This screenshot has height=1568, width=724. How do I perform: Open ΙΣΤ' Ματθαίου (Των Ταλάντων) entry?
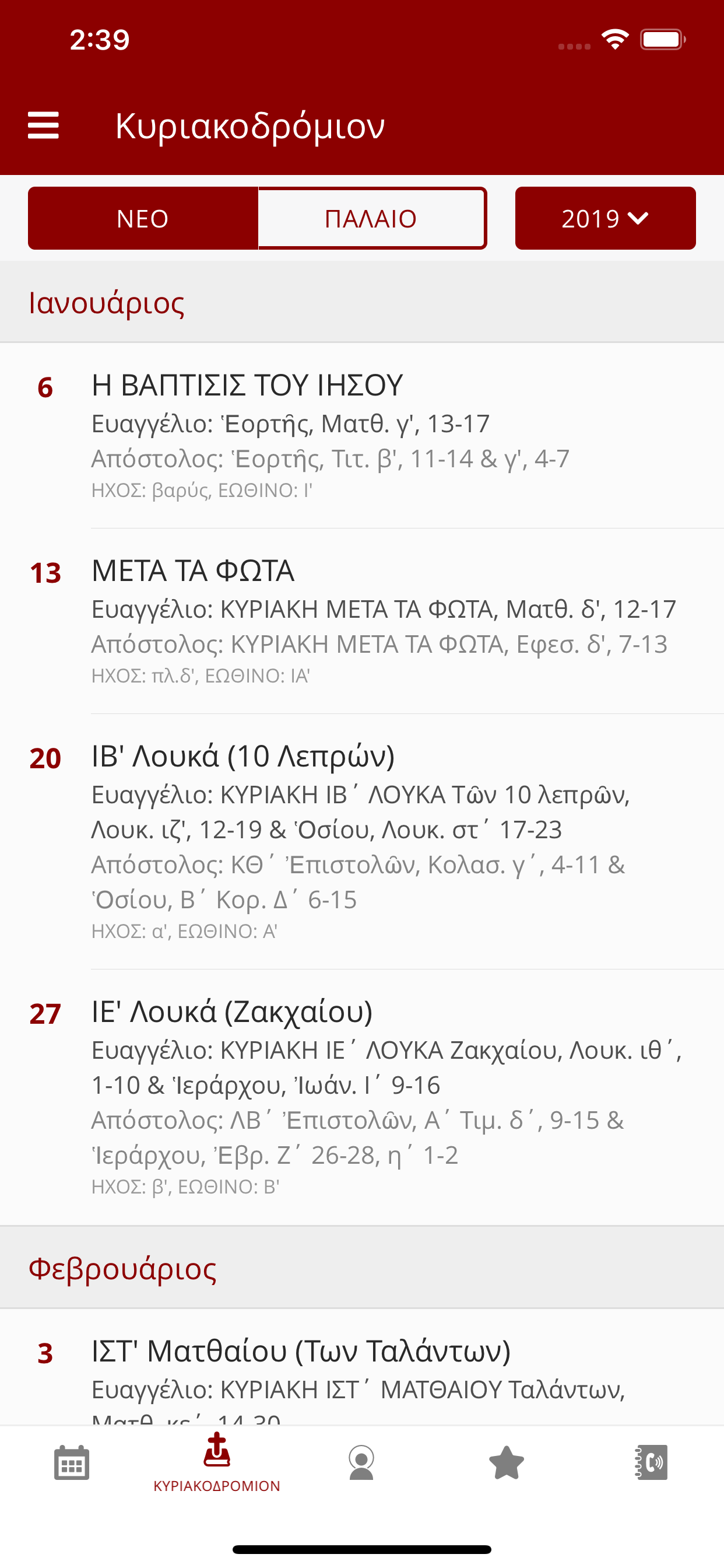tap(362, 1367)
